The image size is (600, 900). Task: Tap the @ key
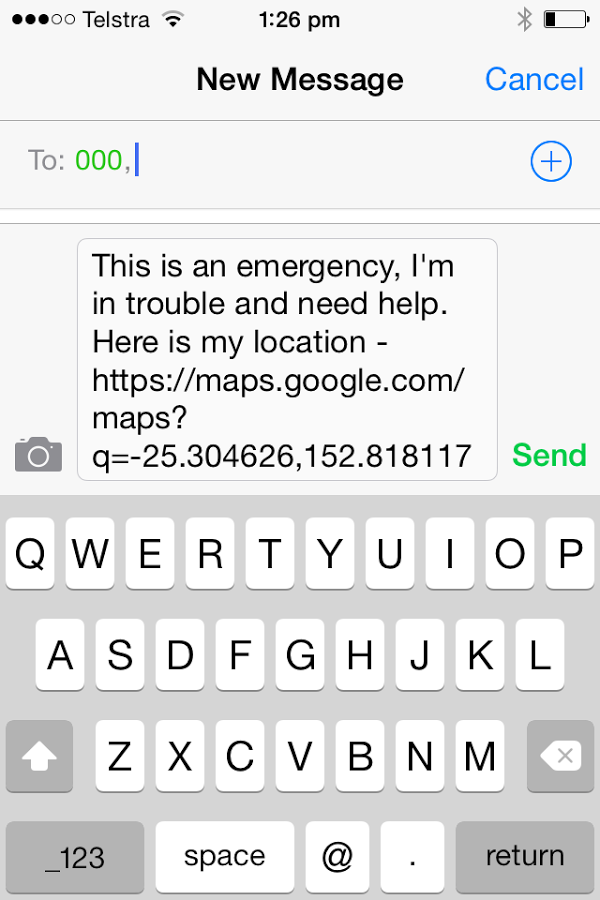[x=339, y=857]
